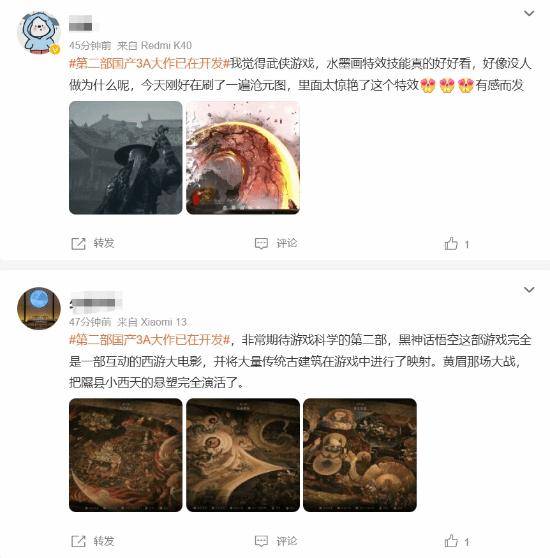550x558 pixels.
Task: Open the middle mural image in the Xiaomi 13 post
Action: pos(243,455)
